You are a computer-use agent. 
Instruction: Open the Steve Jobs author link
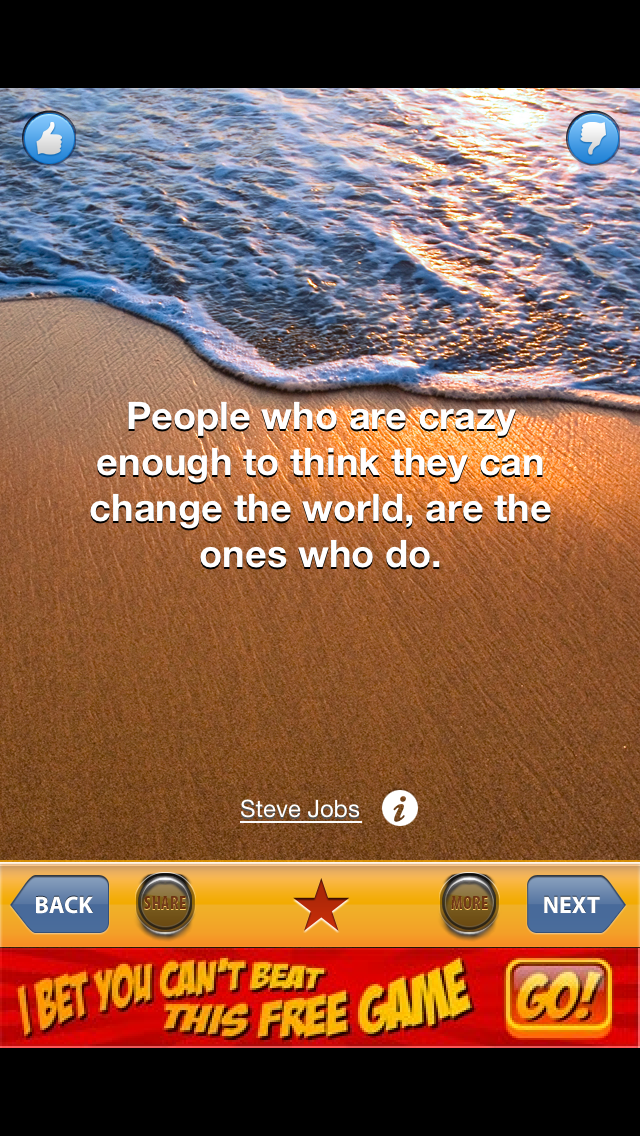tap(300, 809)
